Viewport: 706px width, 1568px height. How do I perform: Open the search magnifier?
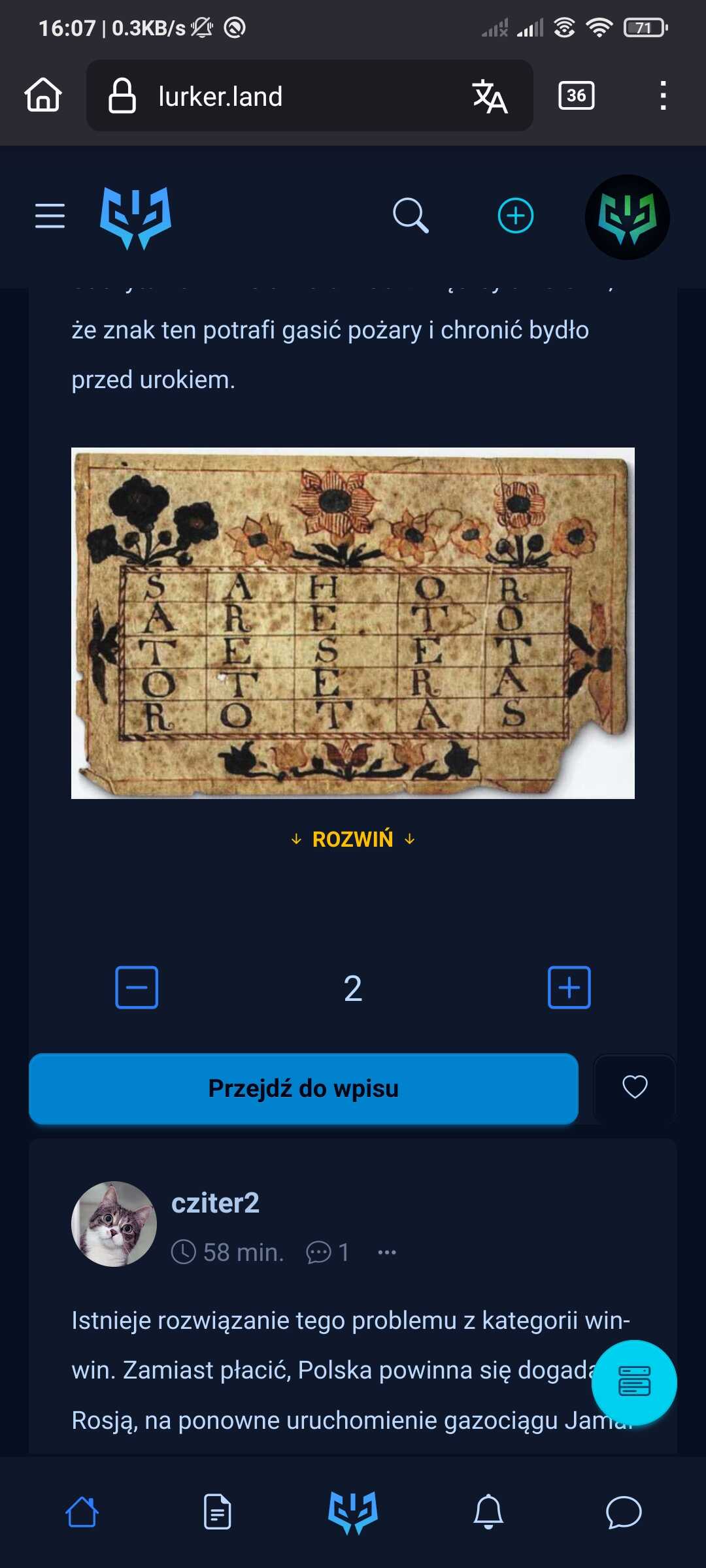click(411, 216)
